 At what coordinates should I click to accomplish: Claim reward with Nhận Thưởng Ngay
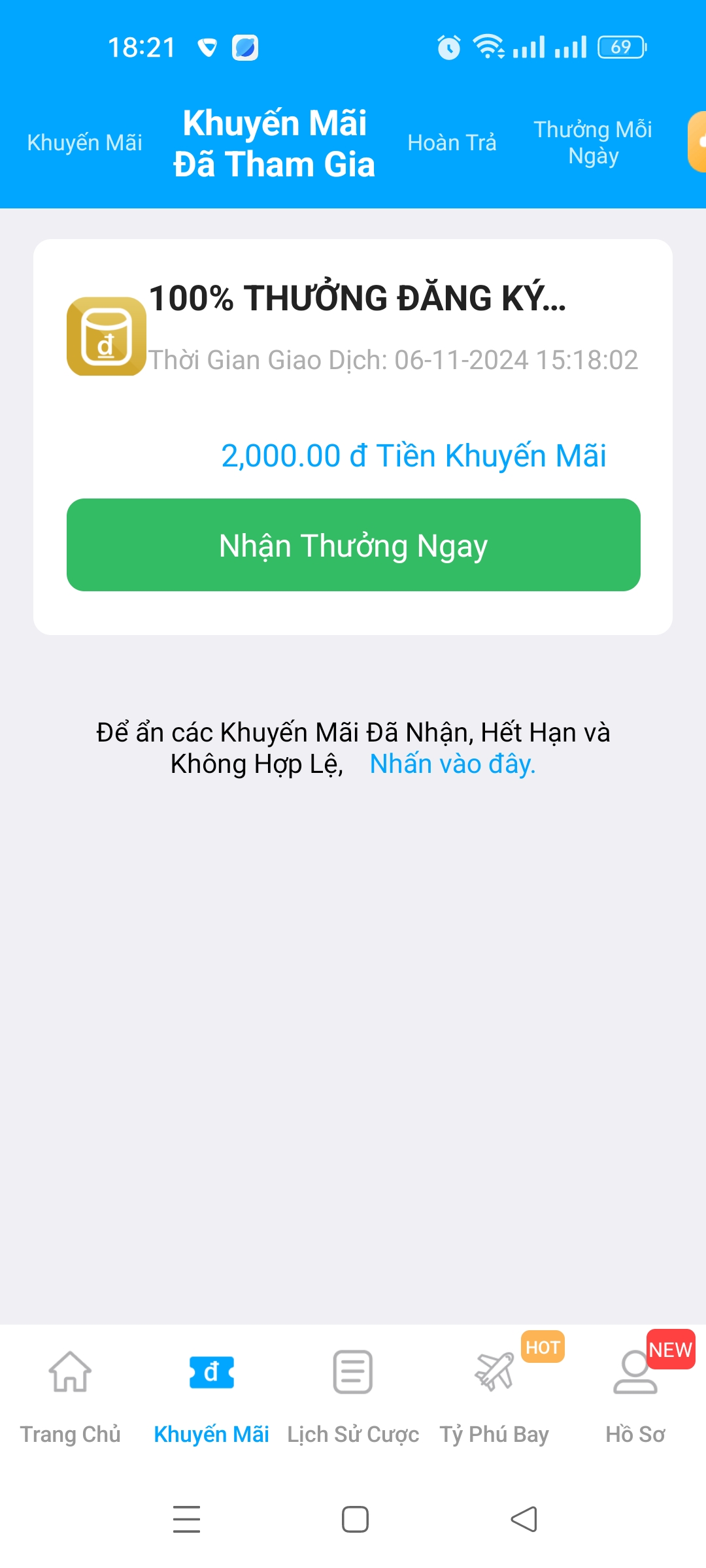pyautogui.click(x=353, y=545)
